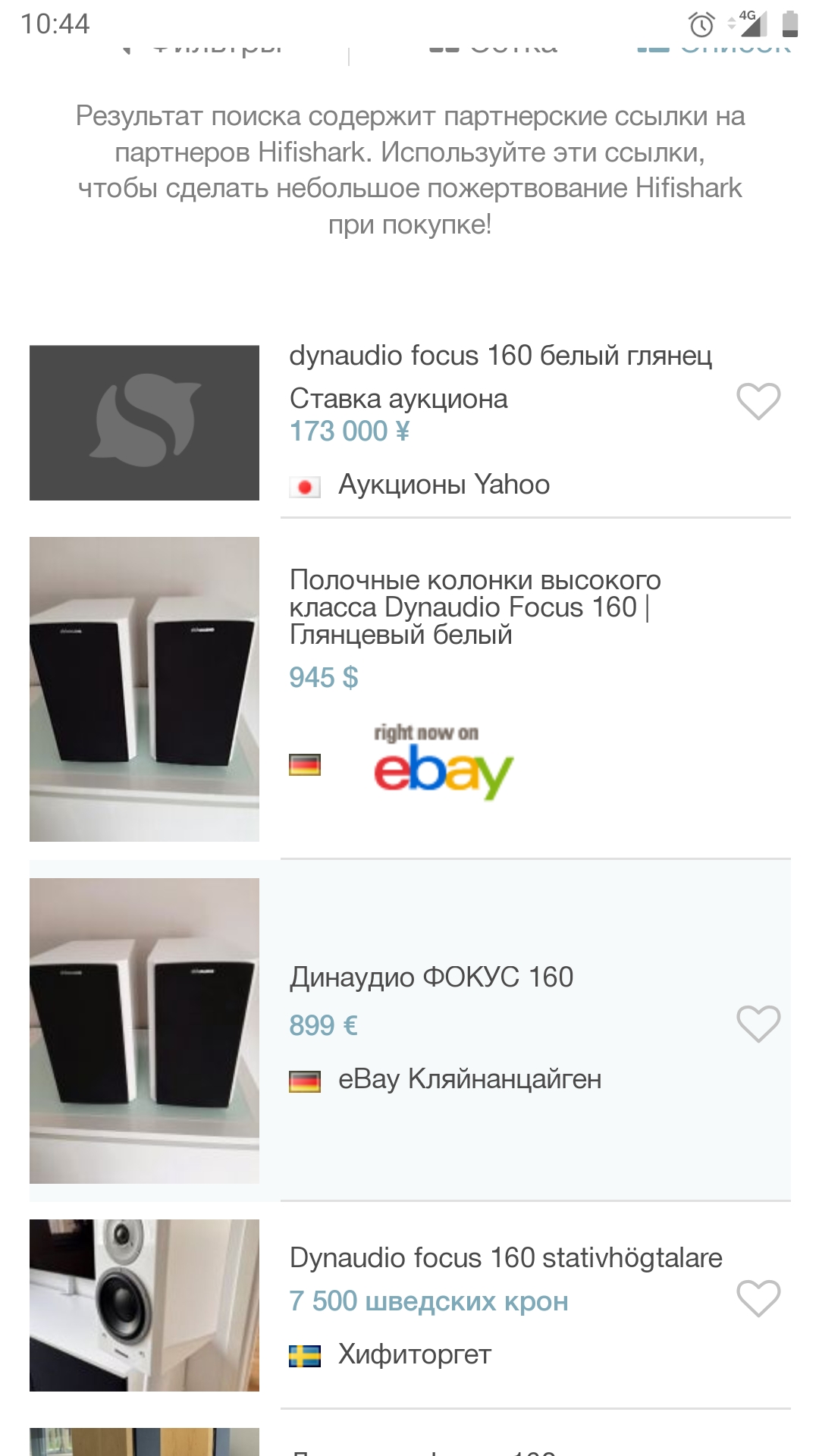Favorite the dynaudio focus 160 белый глянец listing
This screenshot has height=1456, width=819.
pos(758,401)
